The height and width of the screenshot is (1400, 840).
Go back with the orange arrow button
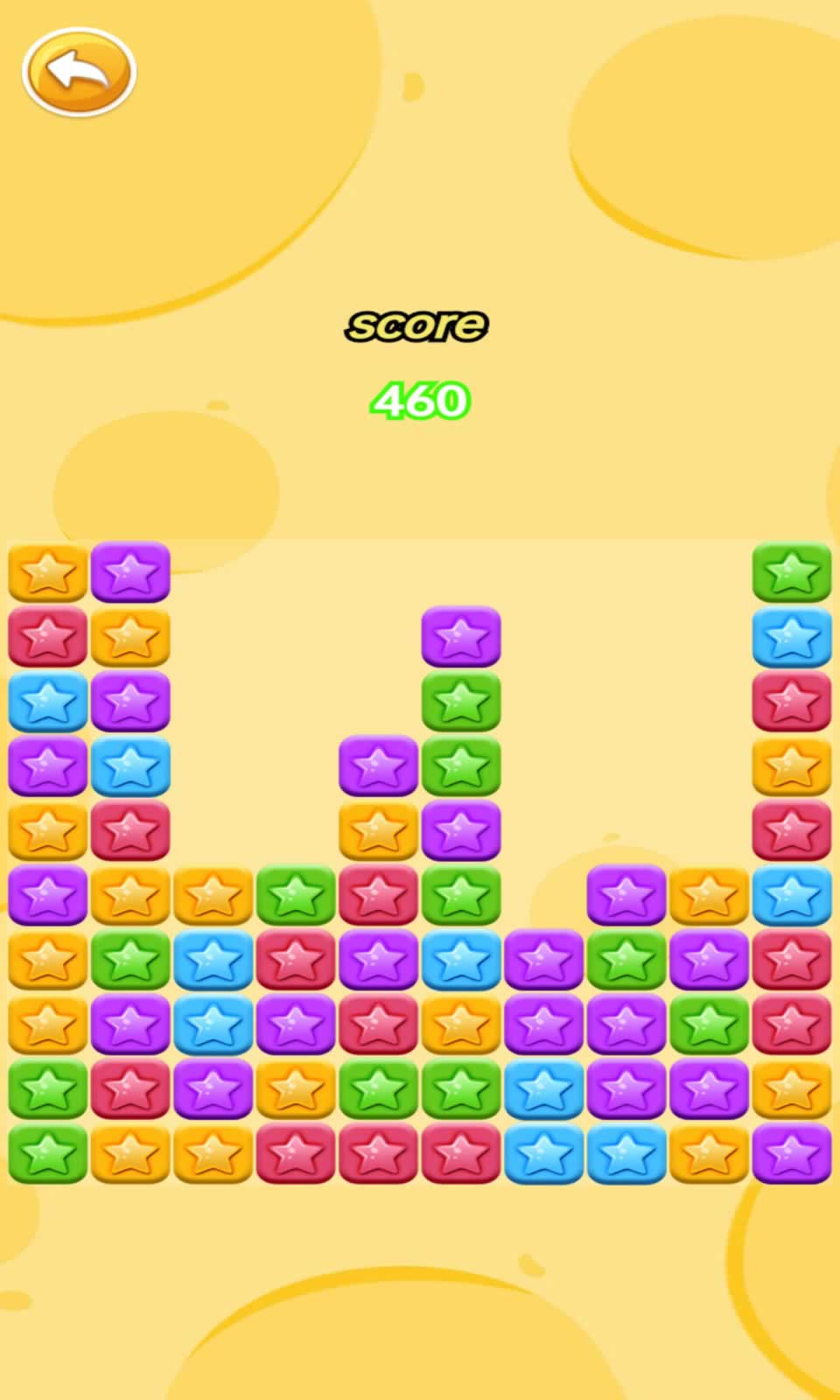point(79,72)
